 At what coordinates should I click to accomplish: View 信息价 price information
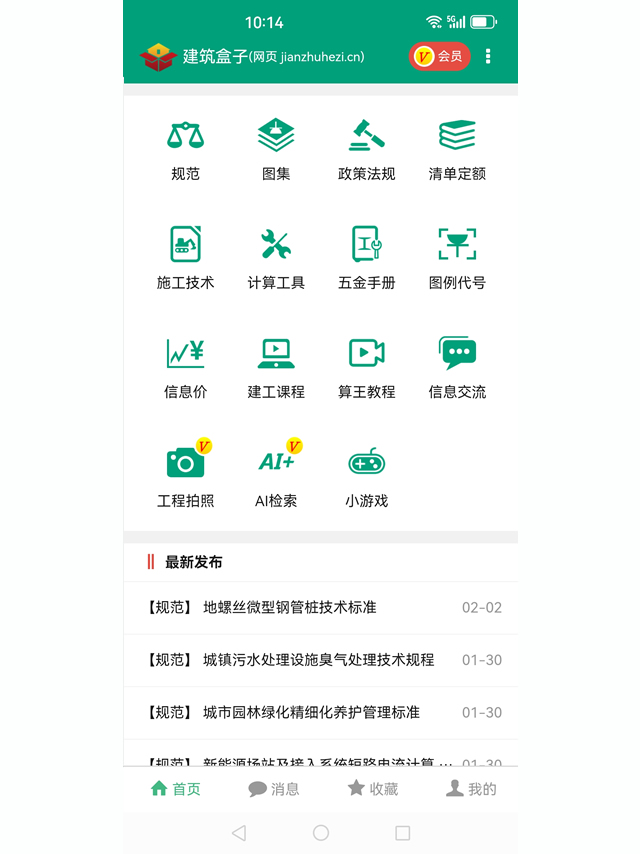tap(185, 367)
